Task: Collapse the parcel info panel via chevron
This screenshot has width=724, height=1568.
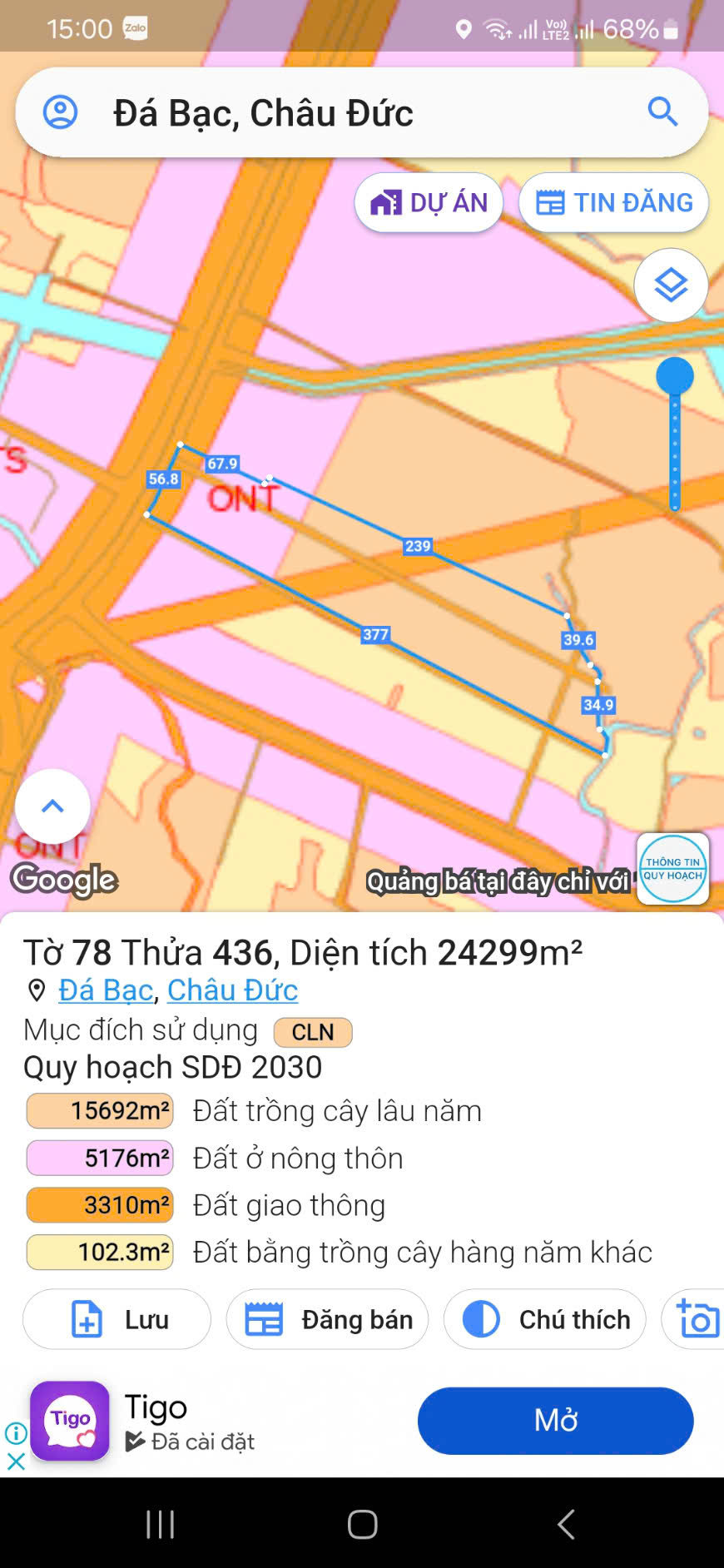Action: (52, 805)
